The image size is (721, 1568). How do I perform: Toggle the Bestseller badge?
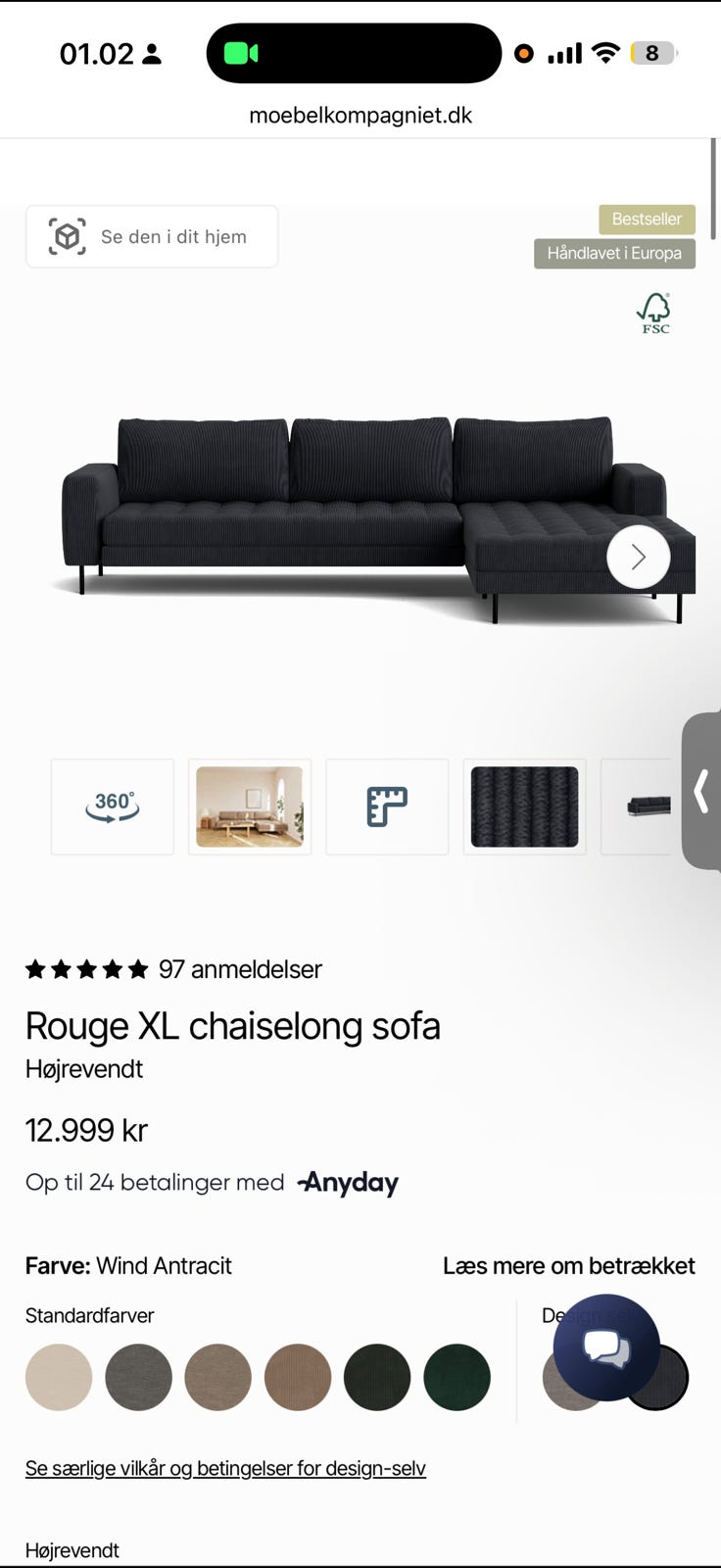(x=647, y=219)
